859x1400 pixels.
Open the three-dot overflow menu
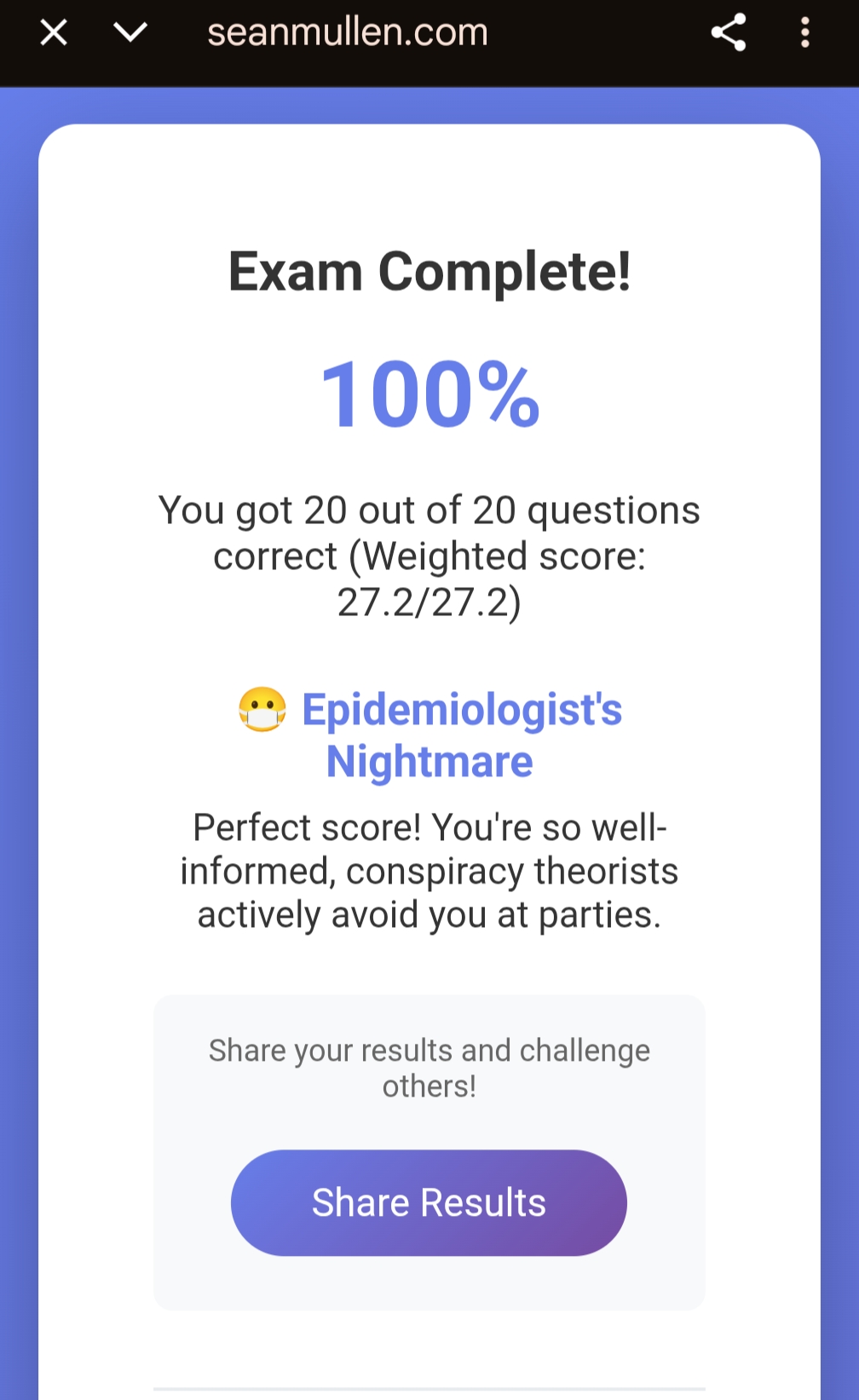(804, 33)
